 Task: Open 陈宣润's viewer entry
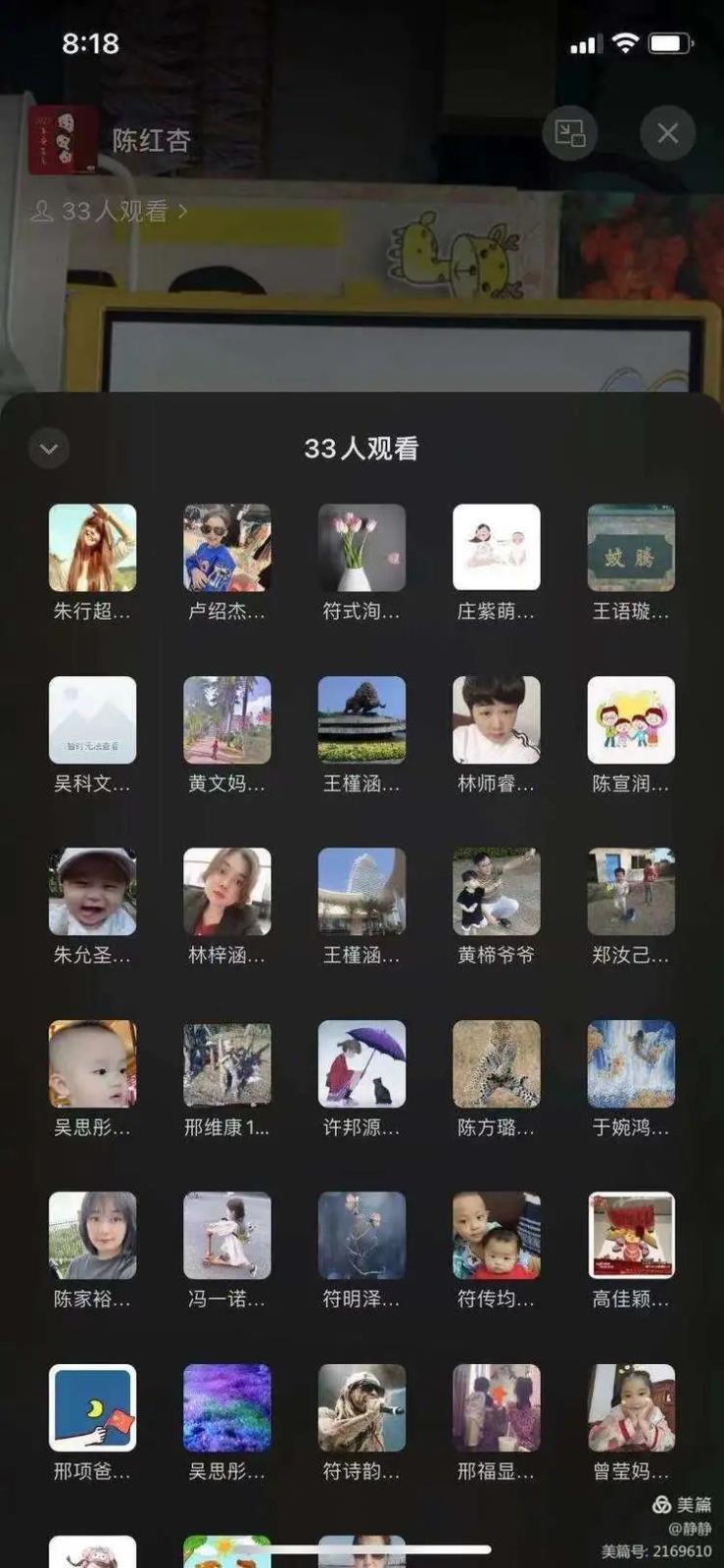[x=631, y=720]
